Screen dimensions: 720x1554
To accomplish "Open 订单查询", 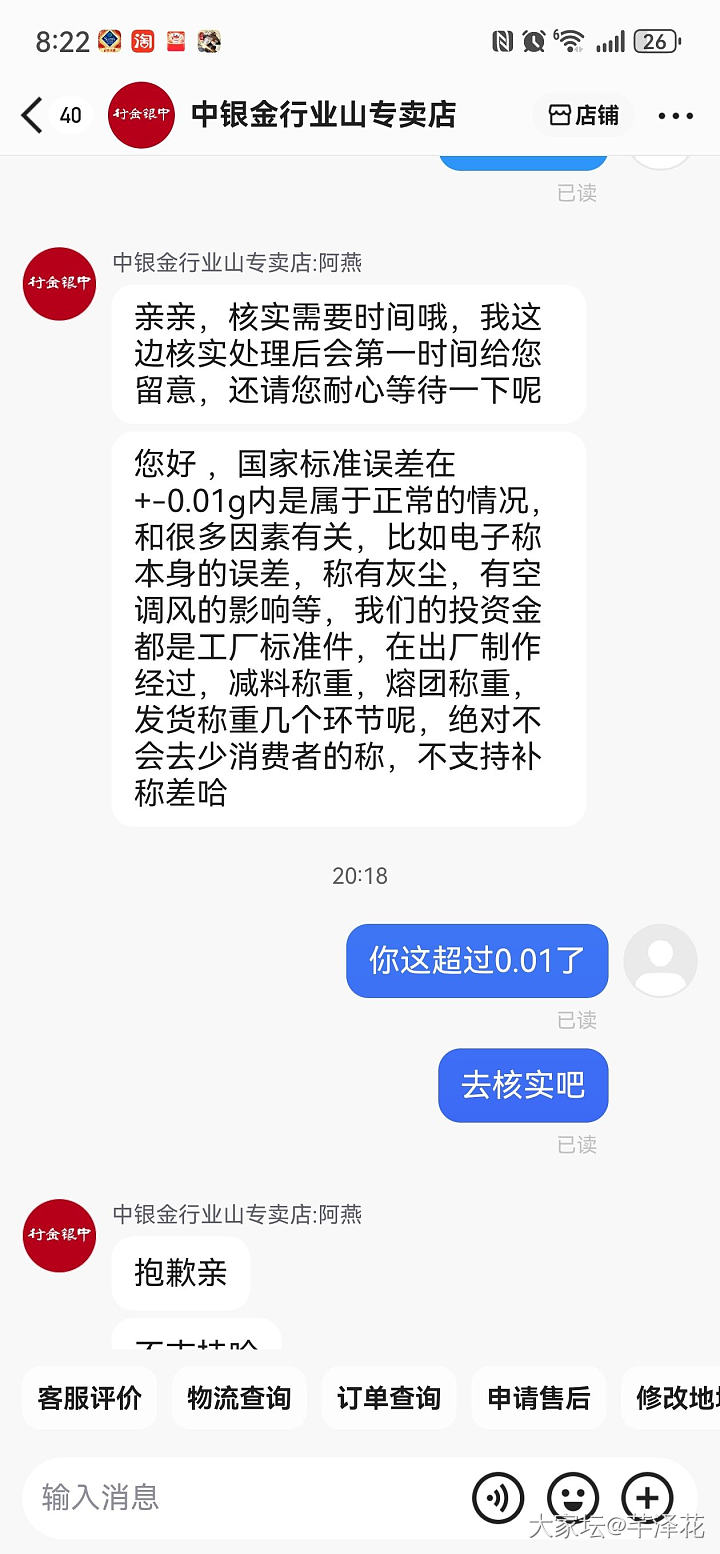I will tap(389, 1397).
